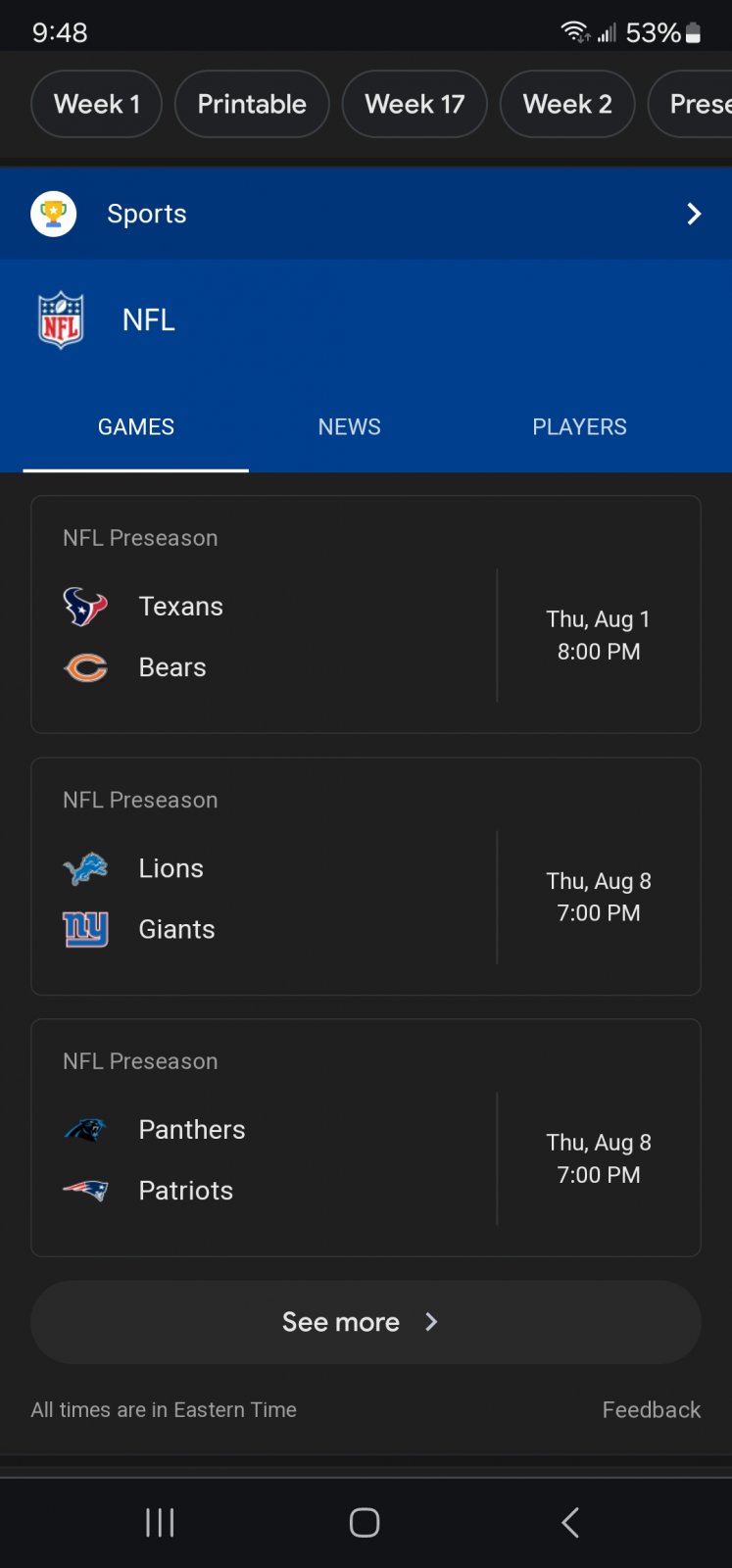The width and height of the screenshot is (732, 1568).
Task: Select the Week 1 chip
Action: [96, 104]
